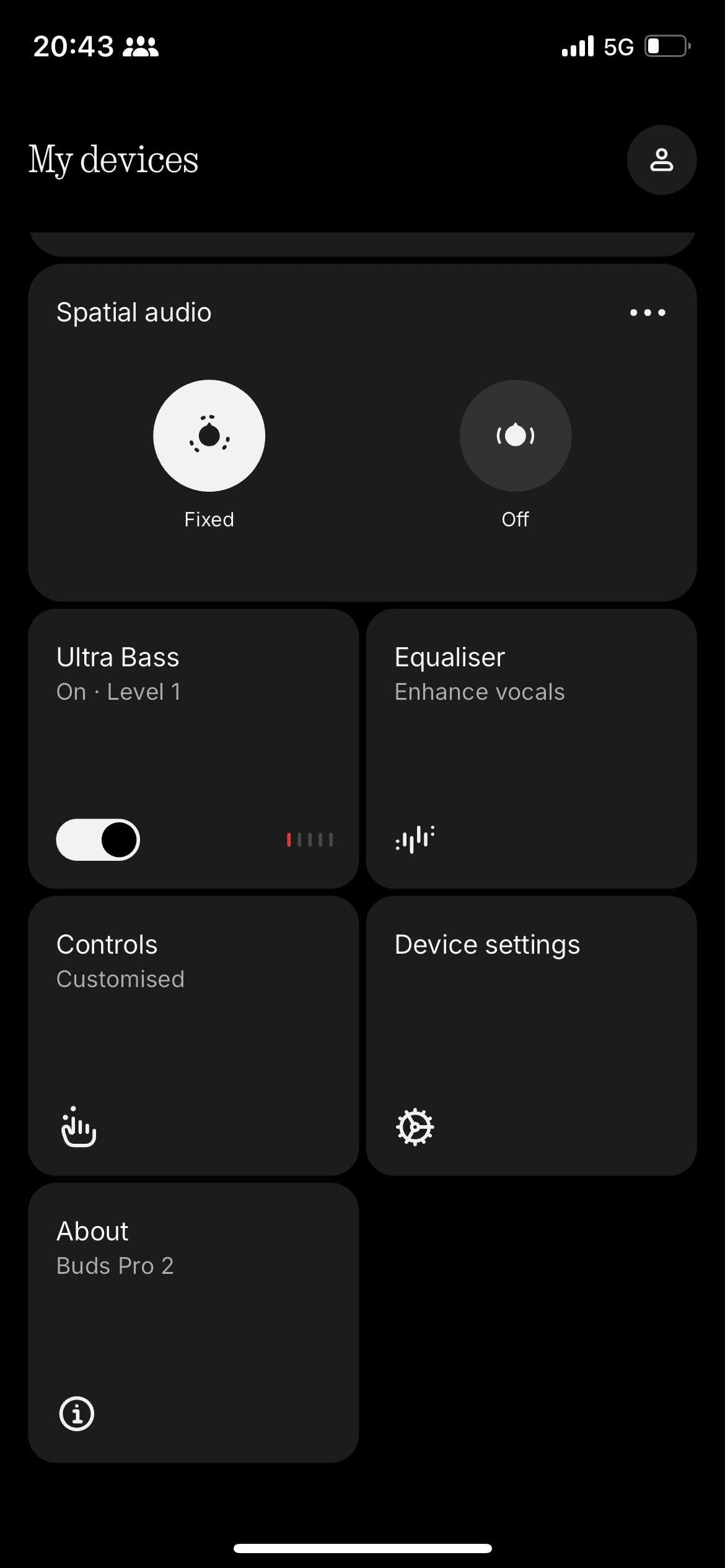
Task: Turn spatial audio Off
Action: [516, 436]
